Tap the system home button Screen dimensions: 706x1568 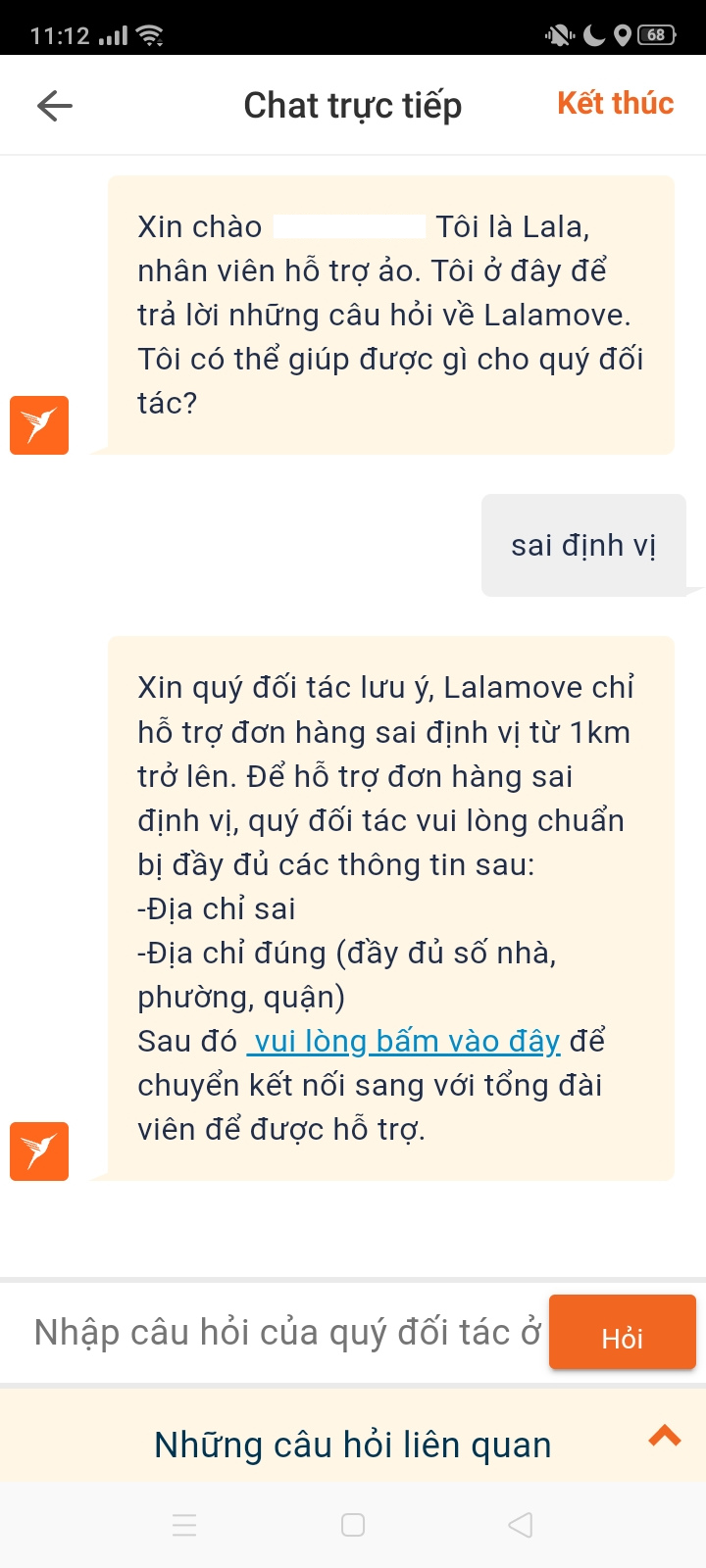(353, 1525)
